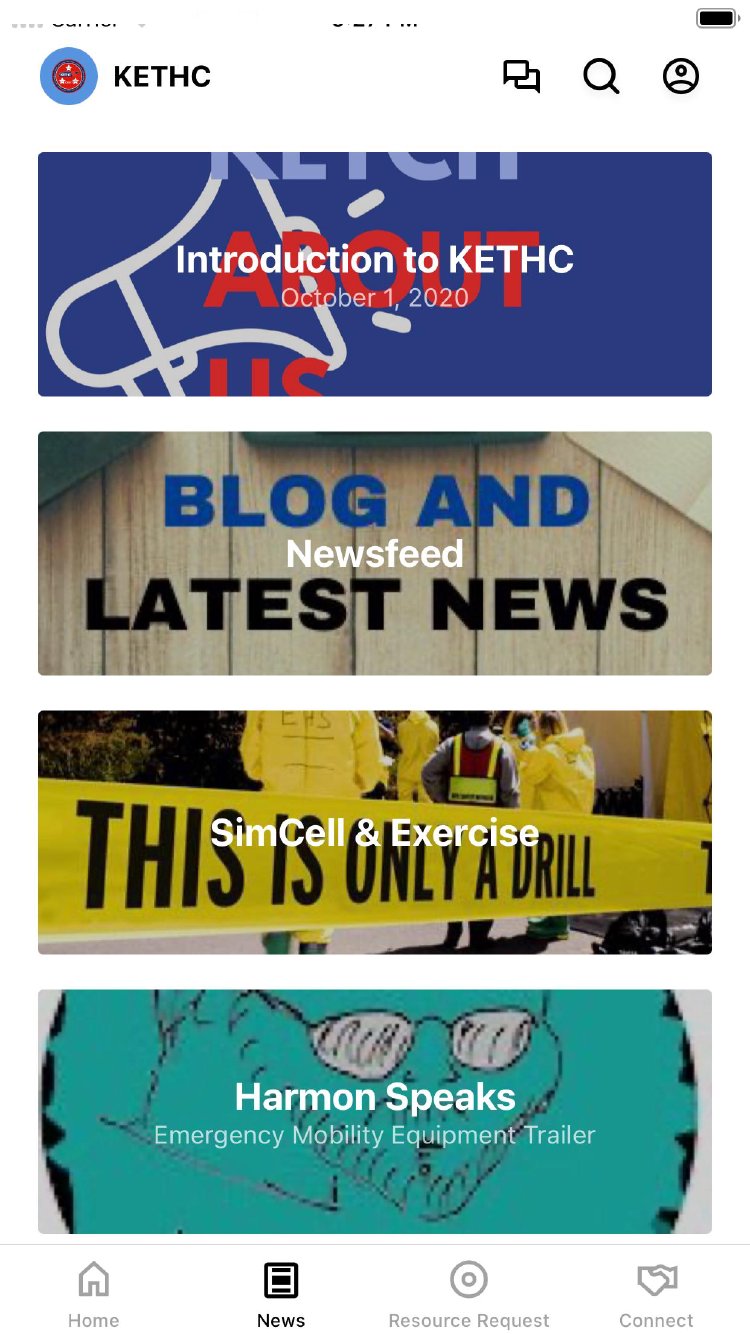Open the SimCell & Exercise card

375,832
